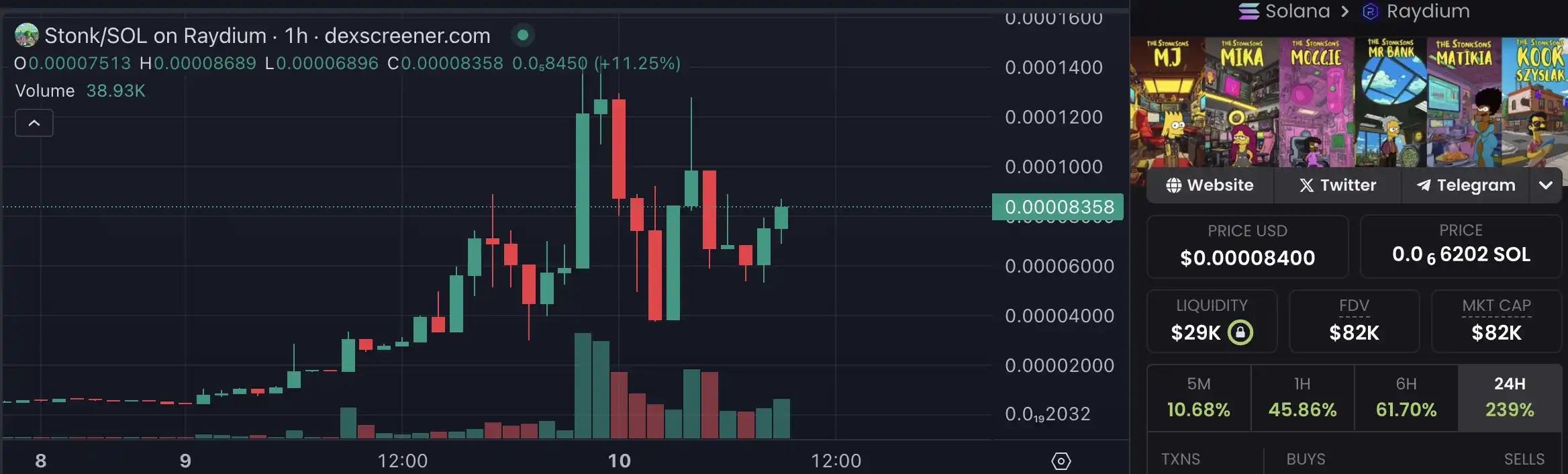Go to the Solana chain page
1568x474 pixels.
(x=1285, y=11)
